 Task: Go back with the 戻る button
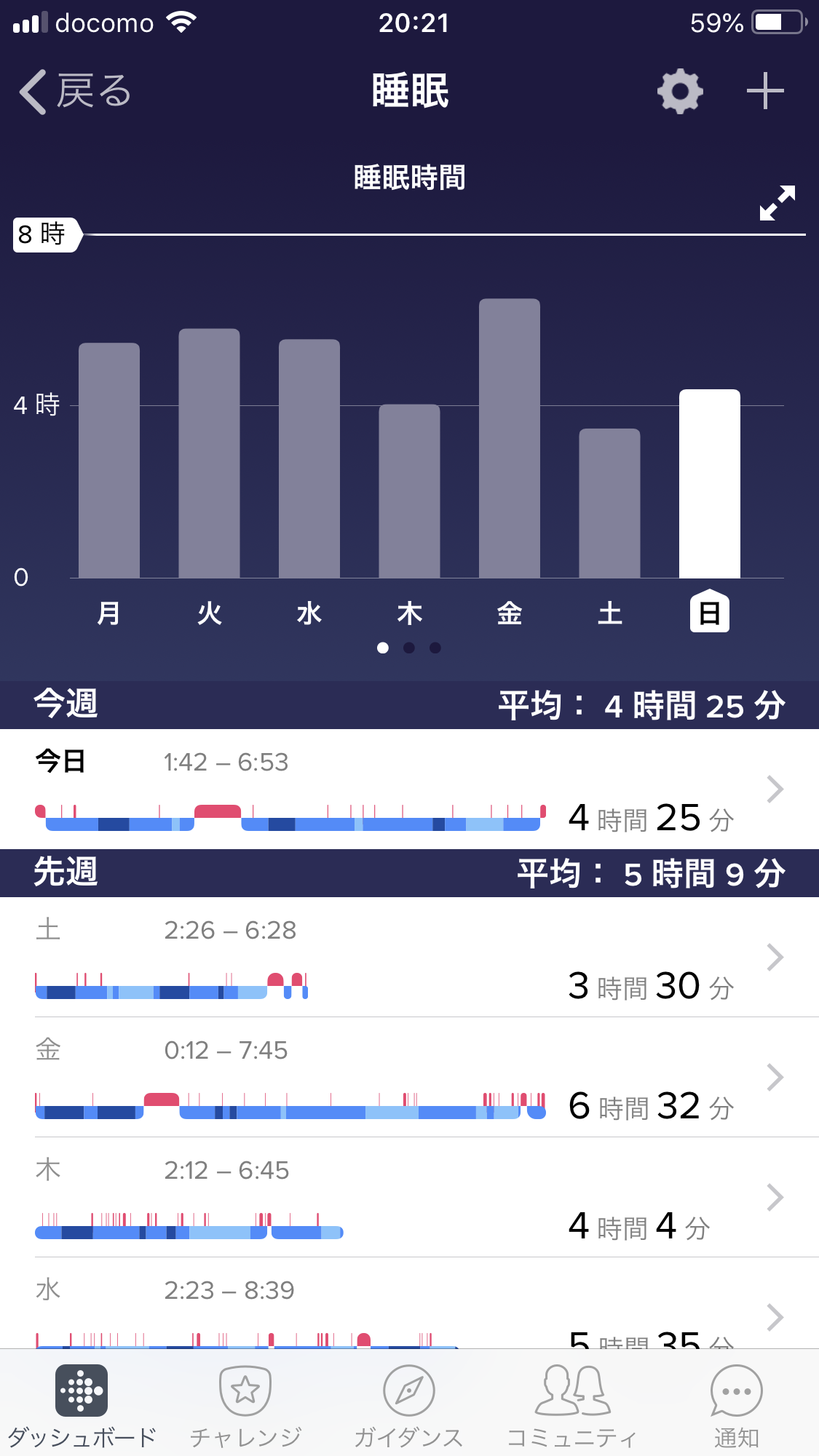[x=75, y=92]
